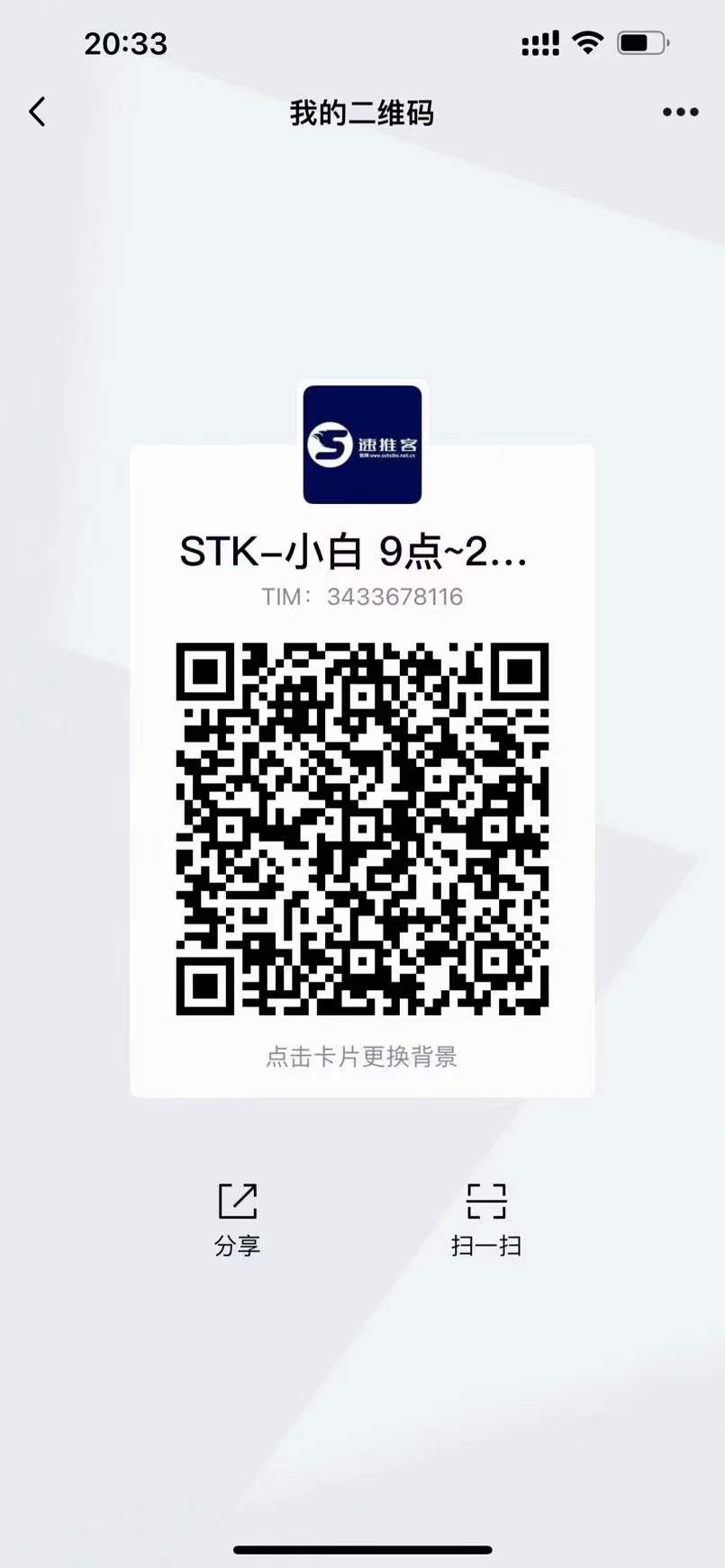Share the QR code via 分享
The image size is (725, 1568).
tap(238, 1217)
